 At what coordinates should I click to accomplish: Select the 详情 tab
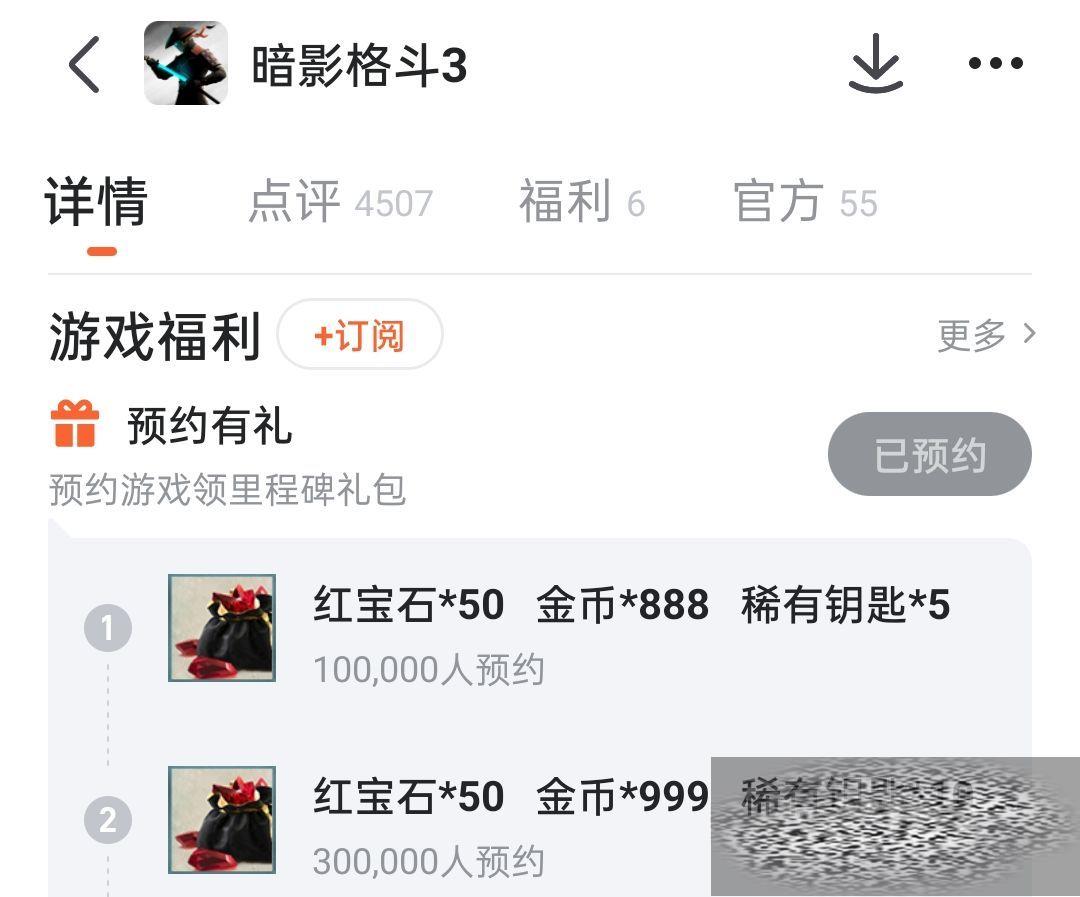pyautogui.click(x=97, y=203)
